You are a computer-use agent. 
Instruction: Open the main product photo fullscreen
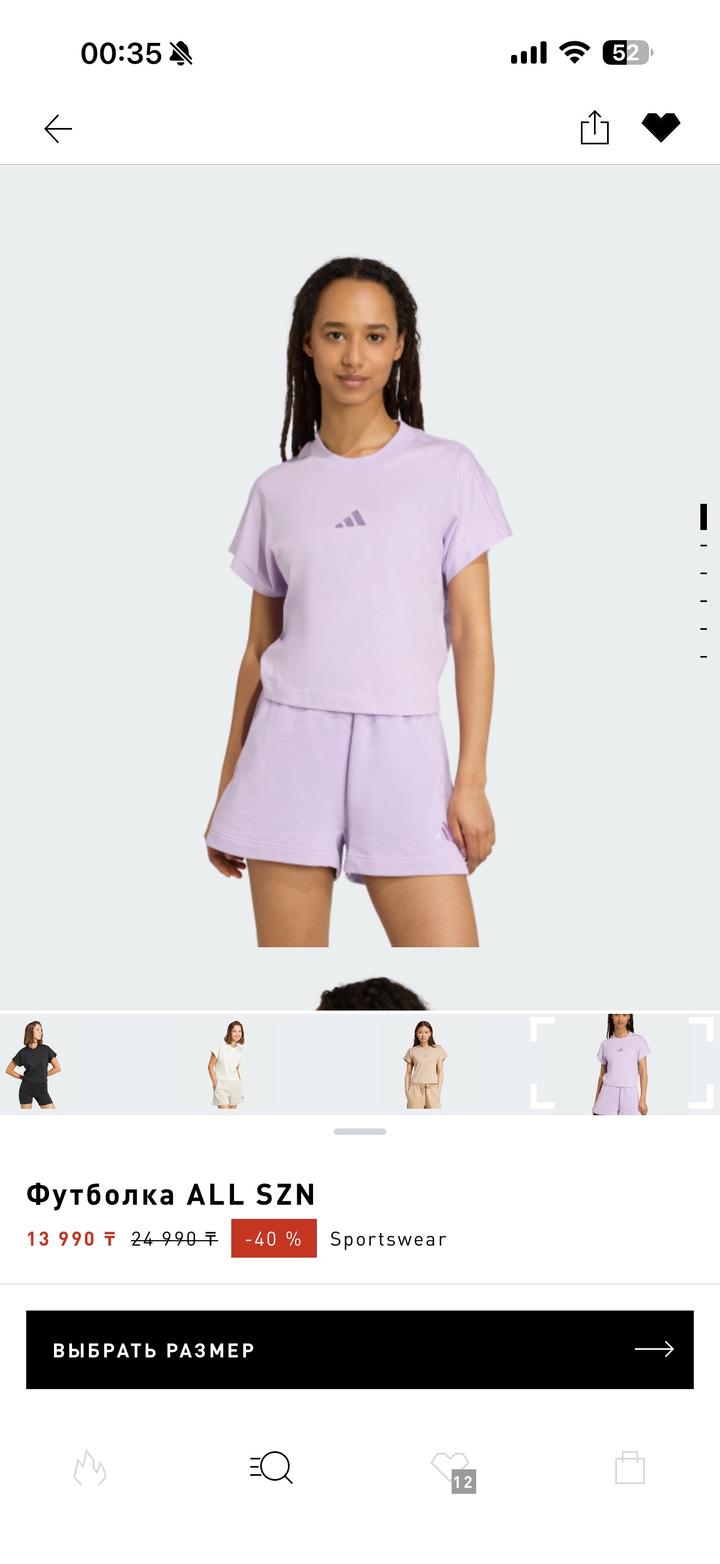click(x=360, y=600)
